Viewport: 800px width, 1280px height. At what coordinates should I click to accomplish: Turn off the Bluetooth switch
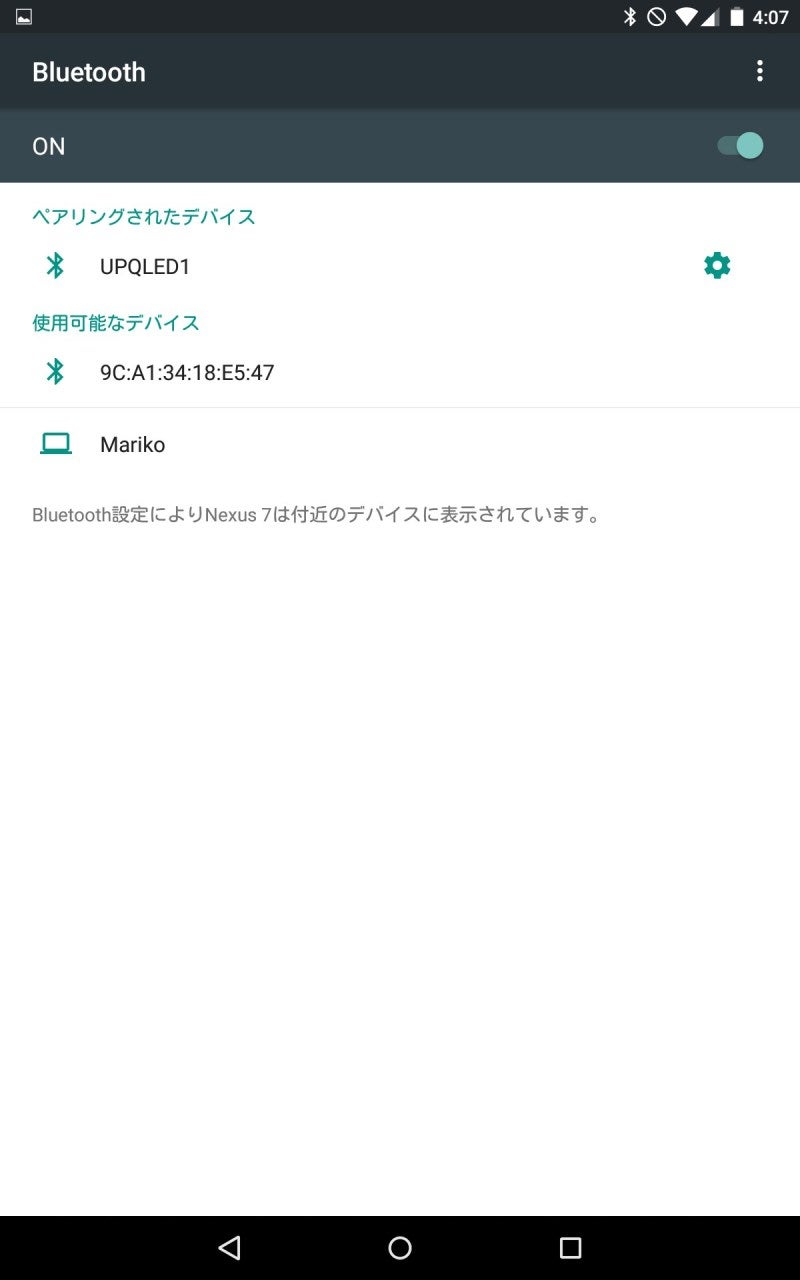point(741,146)
